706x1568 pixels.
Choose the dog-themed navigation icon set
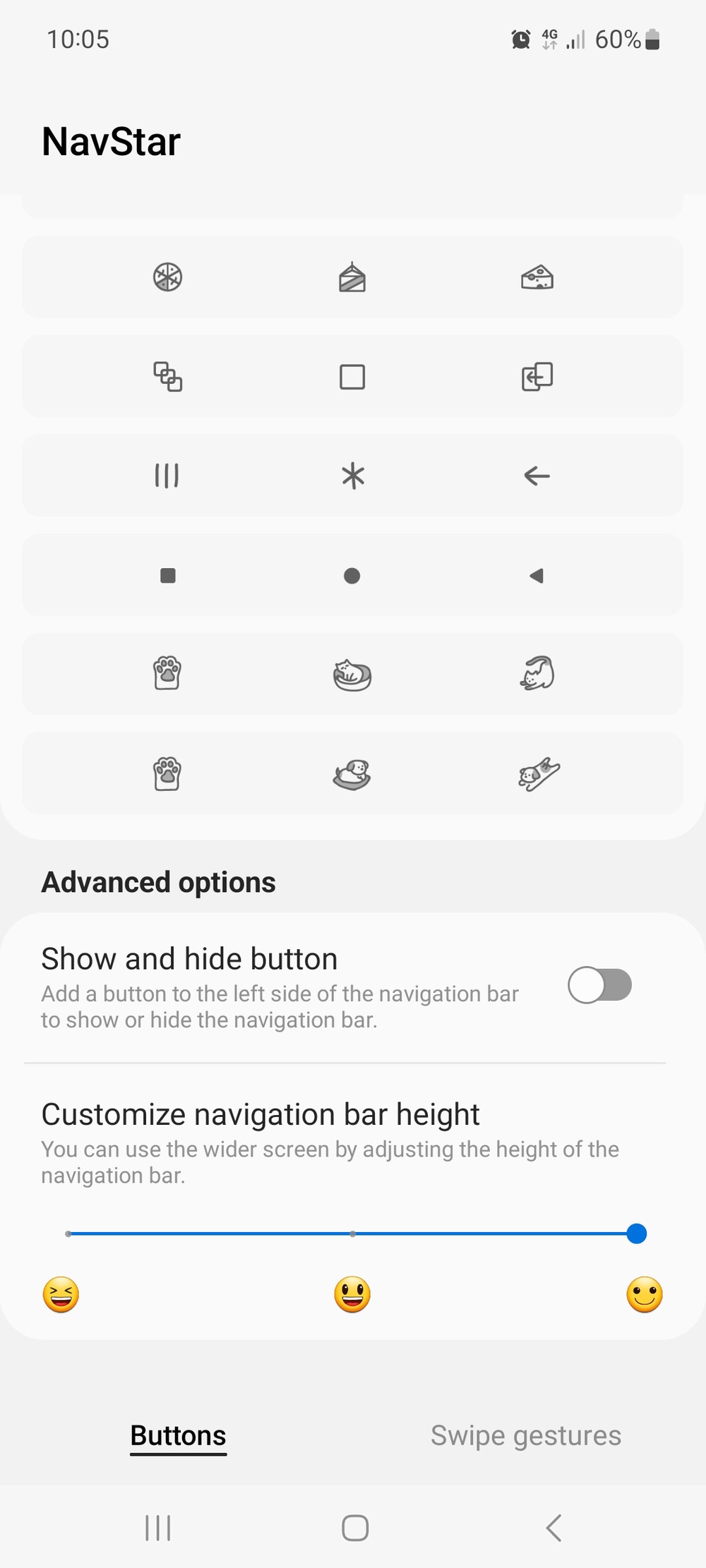(x=352, y=774)
